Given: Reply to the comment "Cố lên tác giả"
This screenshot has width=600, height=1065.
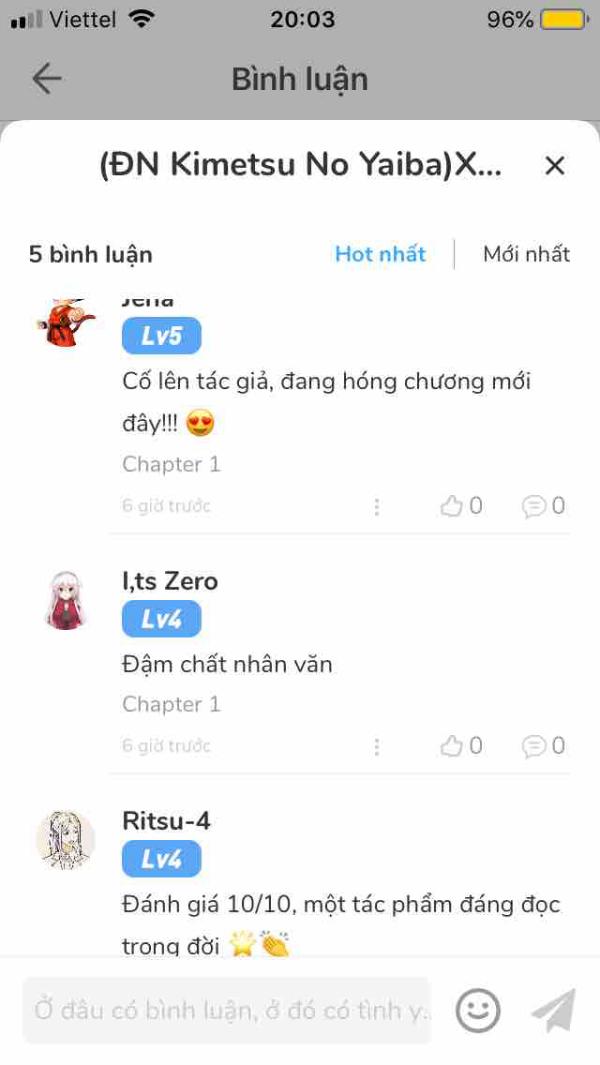Looking at the screenshot, I should 544,505.
